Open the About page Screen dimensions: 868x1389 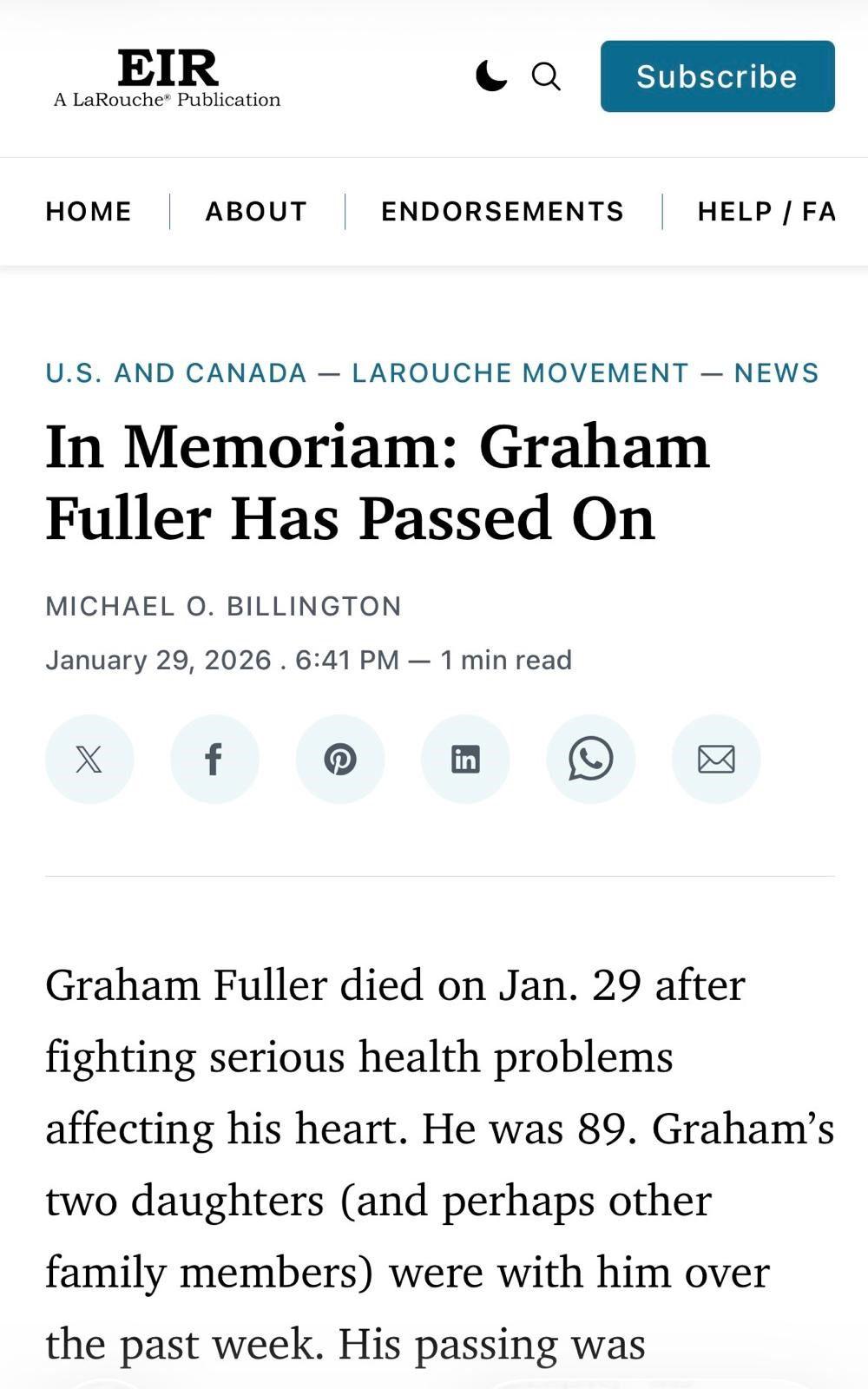256,211
